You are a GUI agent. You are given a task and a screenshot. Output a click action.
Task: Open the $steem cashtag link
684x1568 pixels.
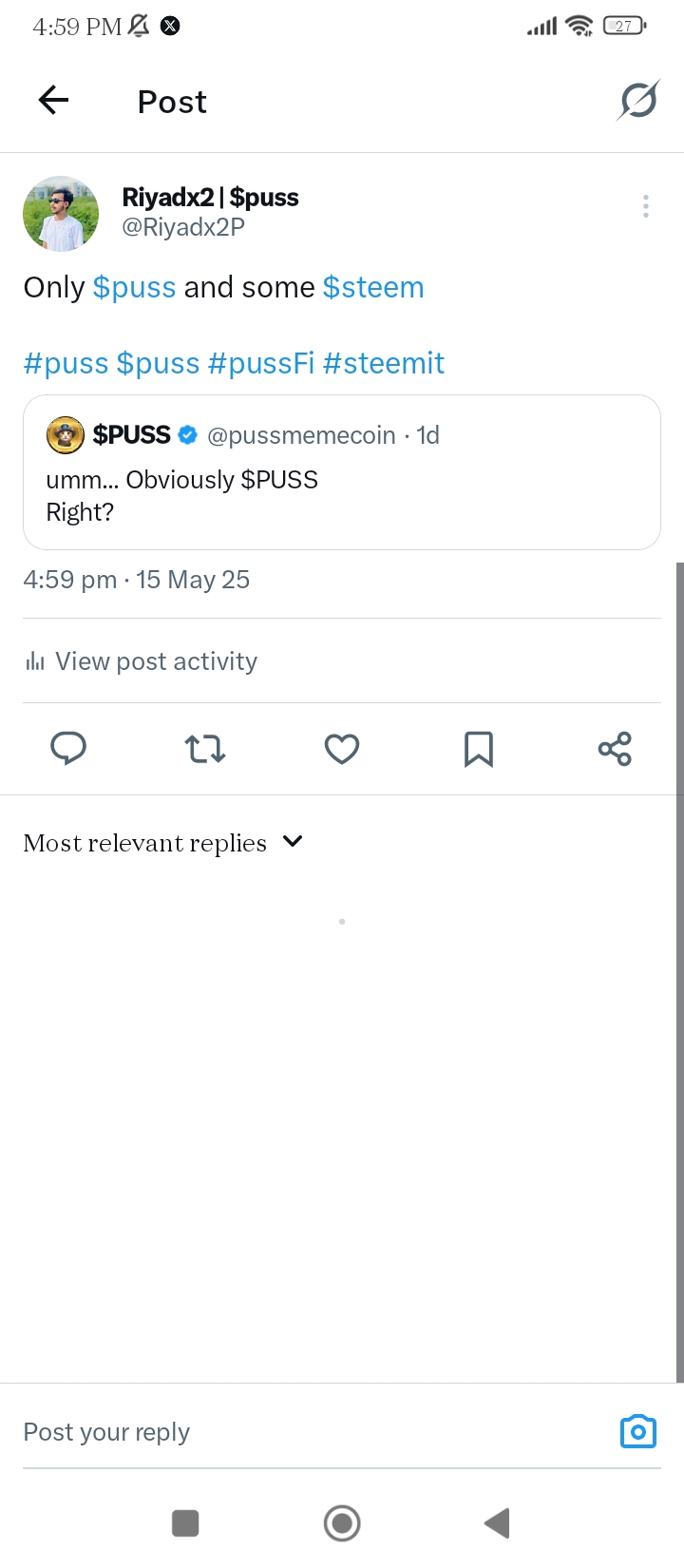373,287
